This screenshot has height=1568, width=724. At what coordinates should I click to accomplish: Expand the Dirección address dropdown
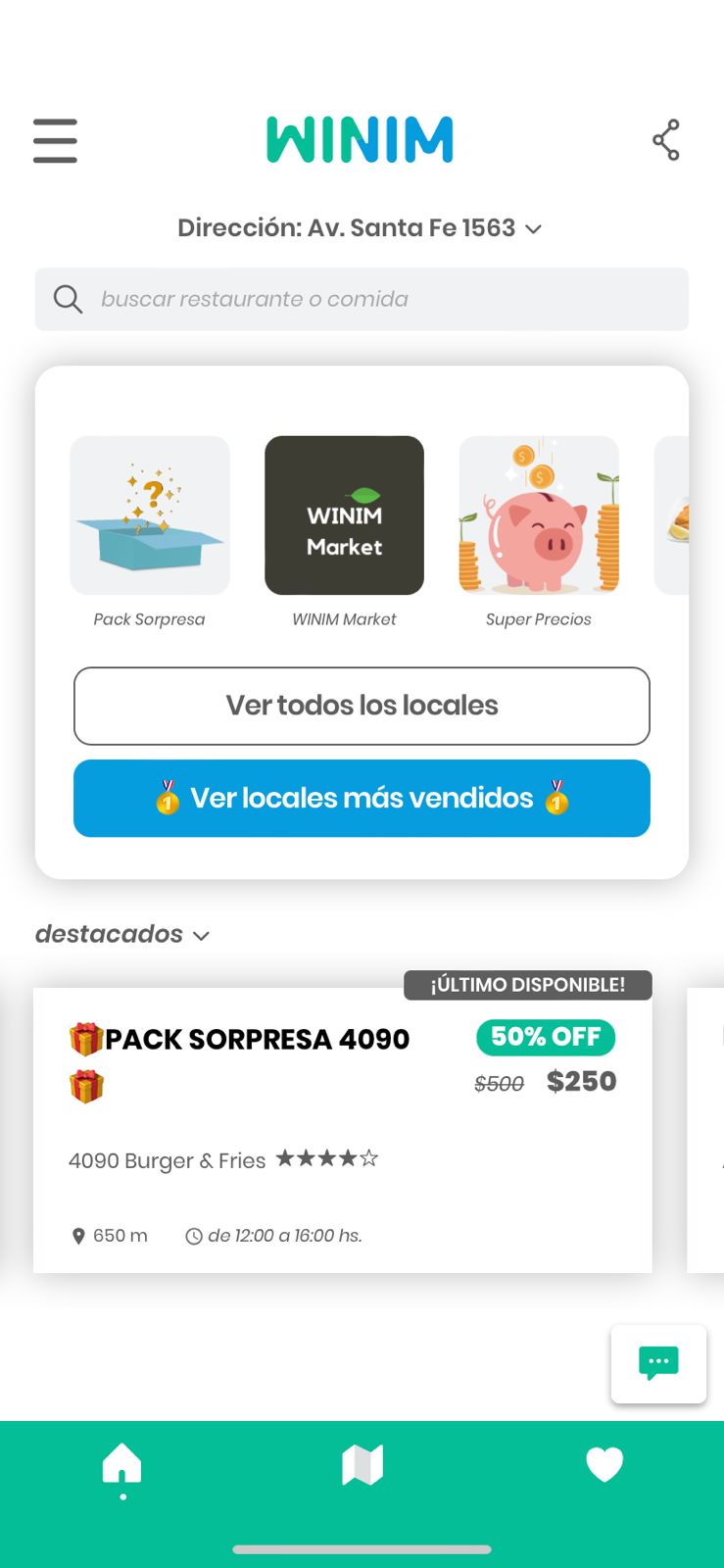[x=532, y=228]
